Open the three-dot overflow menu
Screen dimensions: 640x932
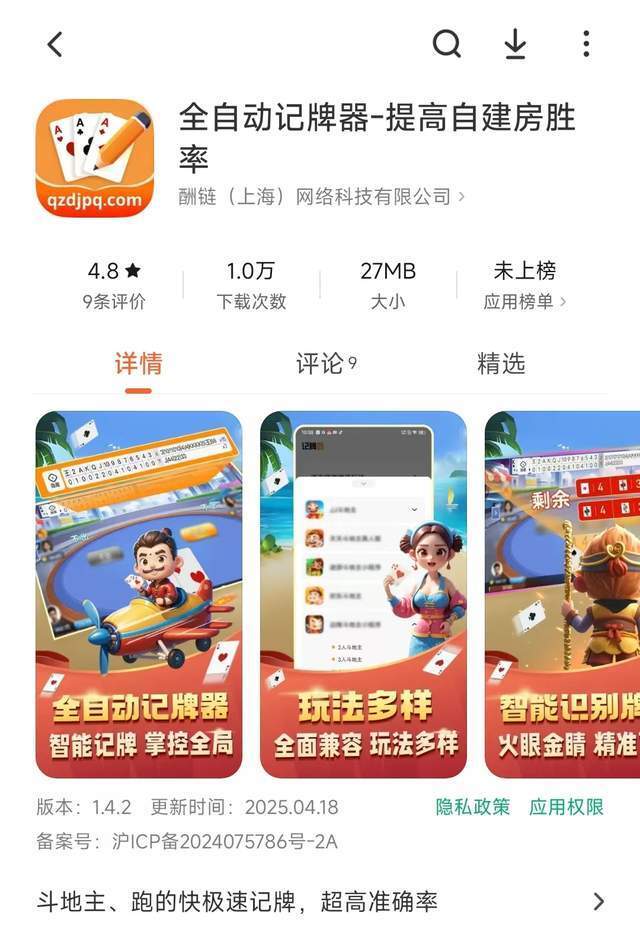pyautogui.click(x=586, y=44)
